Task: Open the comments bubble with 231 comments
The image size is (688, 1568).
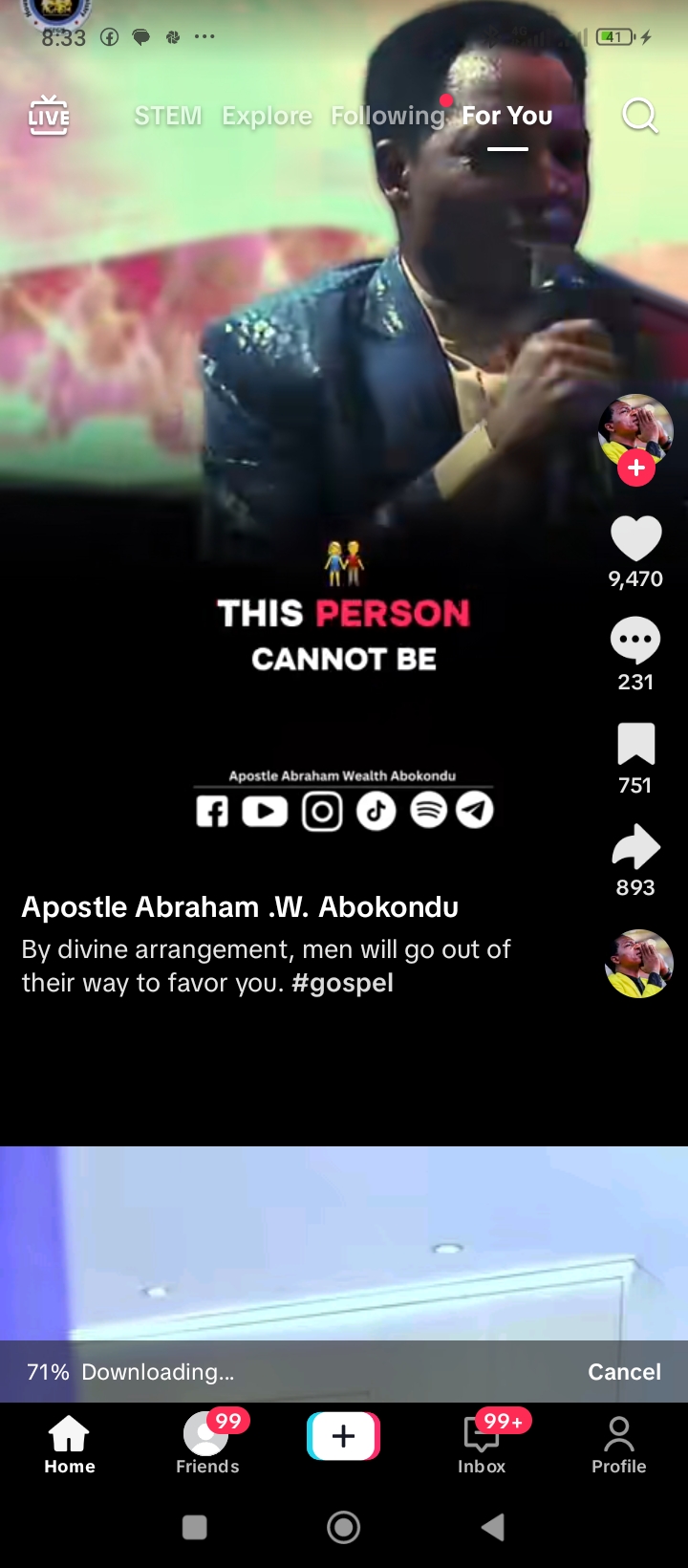Action: 635,641
